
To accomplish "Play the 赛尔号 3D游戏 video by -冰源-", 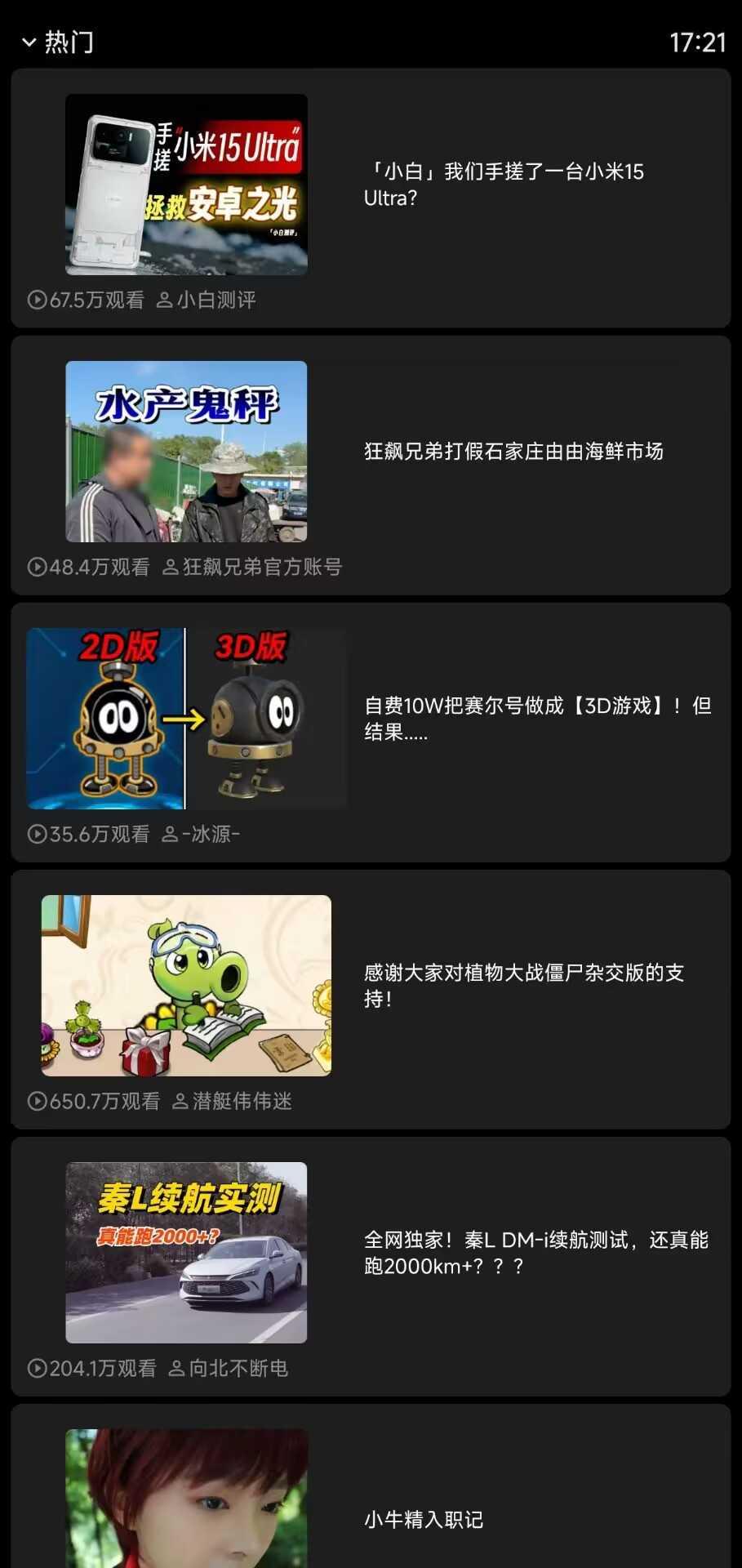I will [x=186, y=719].
